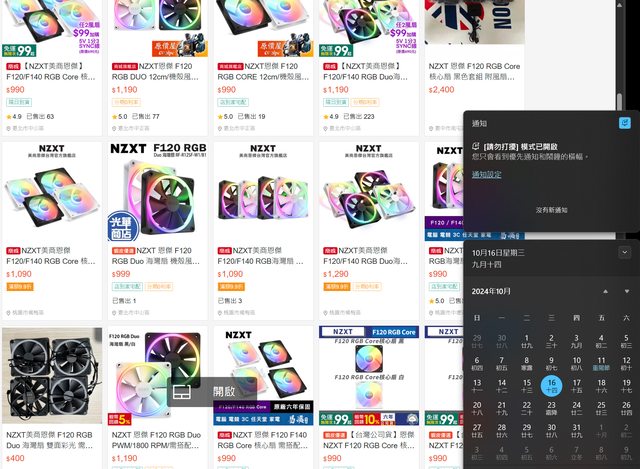Select October 1 in the calendar
Viewport: 640px width, 469px height.
526,341
